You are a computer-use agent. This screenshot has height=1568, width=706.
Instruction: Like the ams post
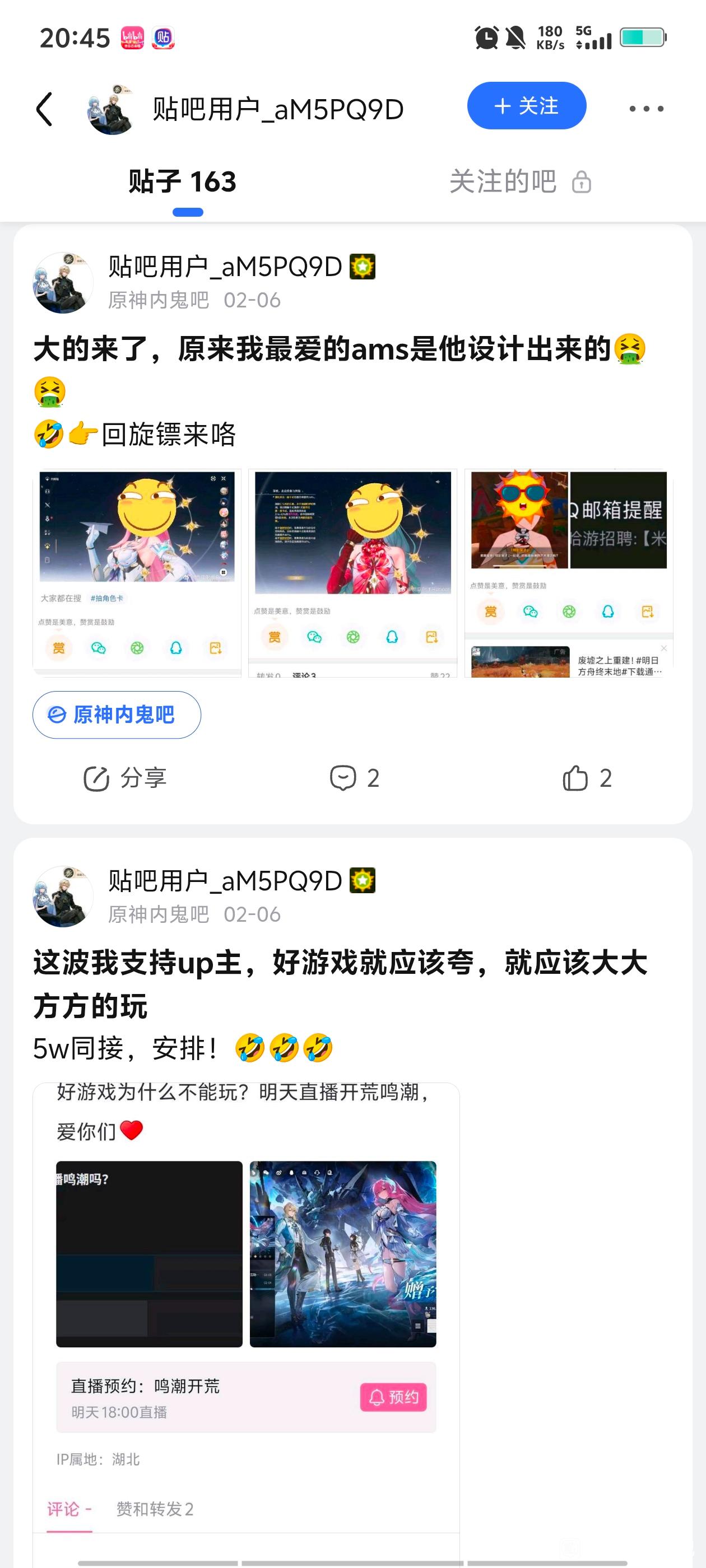point(587,778)
